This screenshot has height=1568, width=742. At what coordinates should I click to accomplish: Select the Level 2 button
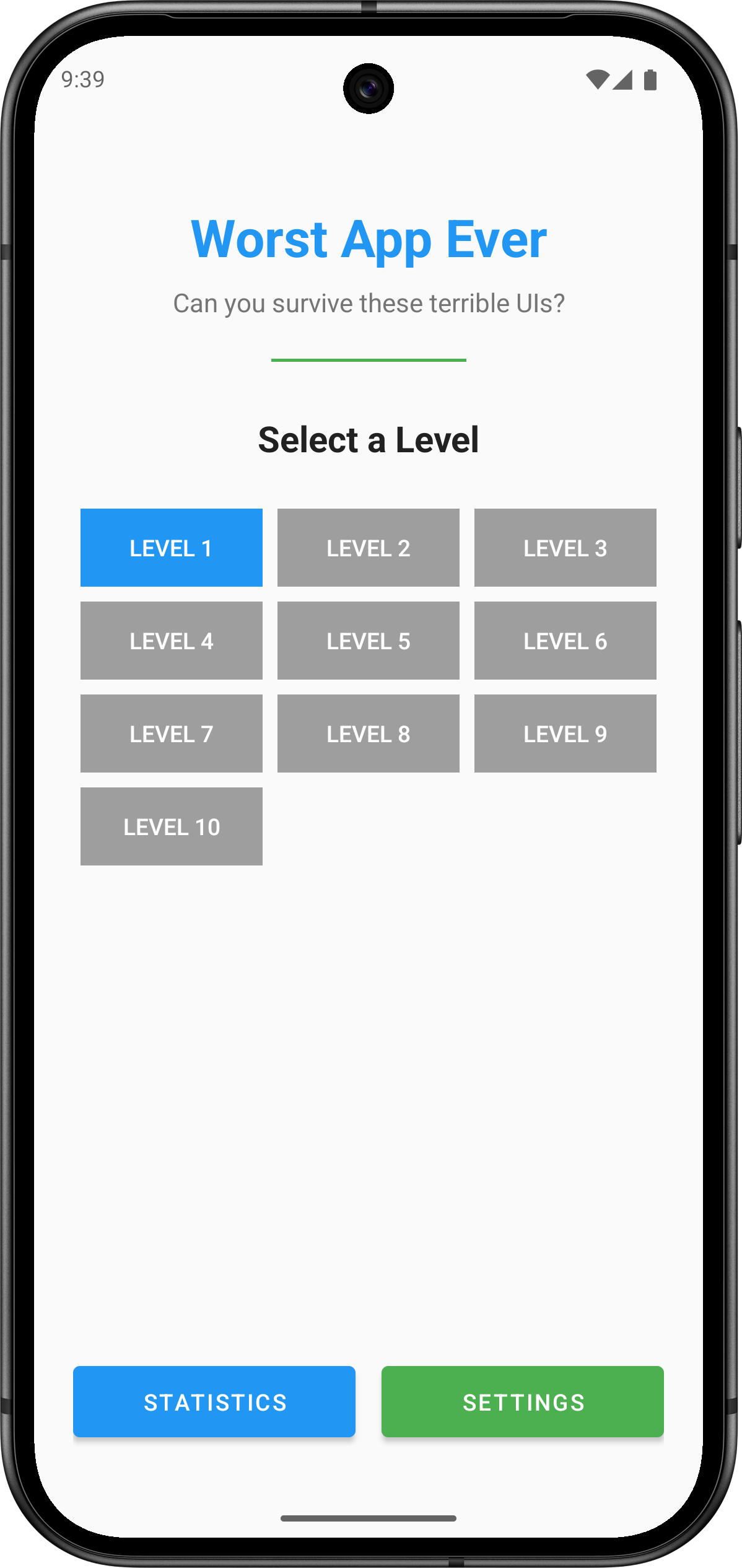click(368, 548)
